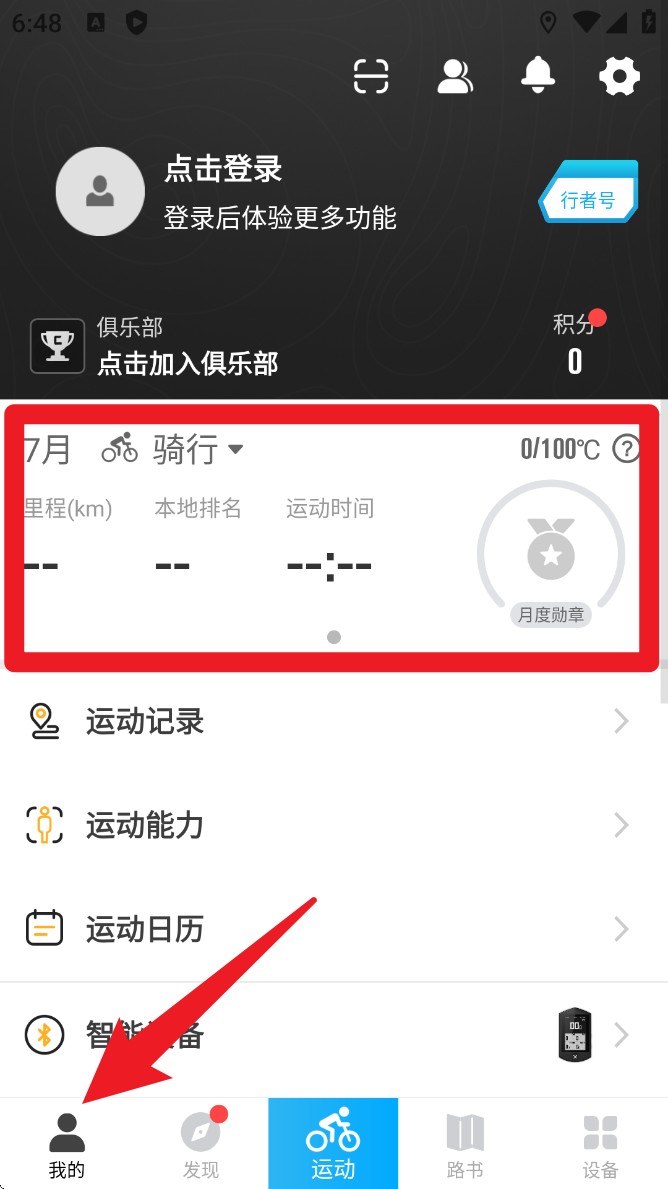
Task: Switch to the 发现 tab
Action: point(201,1144)
